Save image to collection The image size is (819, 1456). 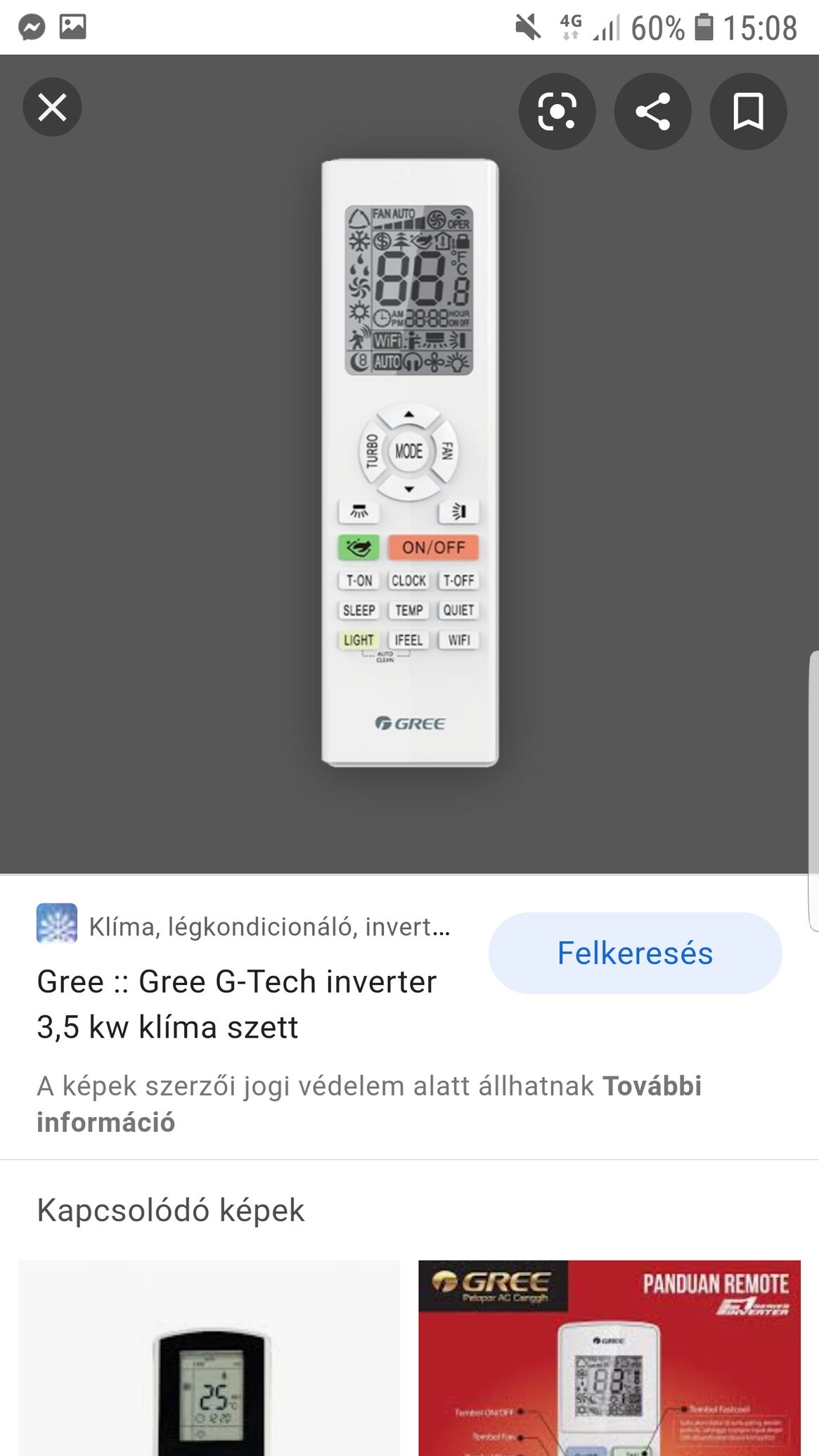(748, 111)
